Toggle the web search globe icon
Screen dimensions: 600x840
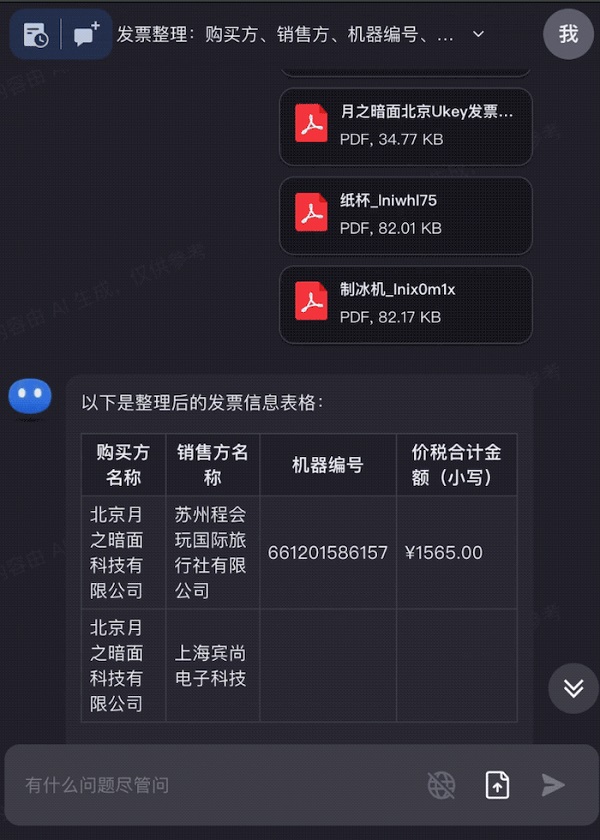click(x=441, y=785)
